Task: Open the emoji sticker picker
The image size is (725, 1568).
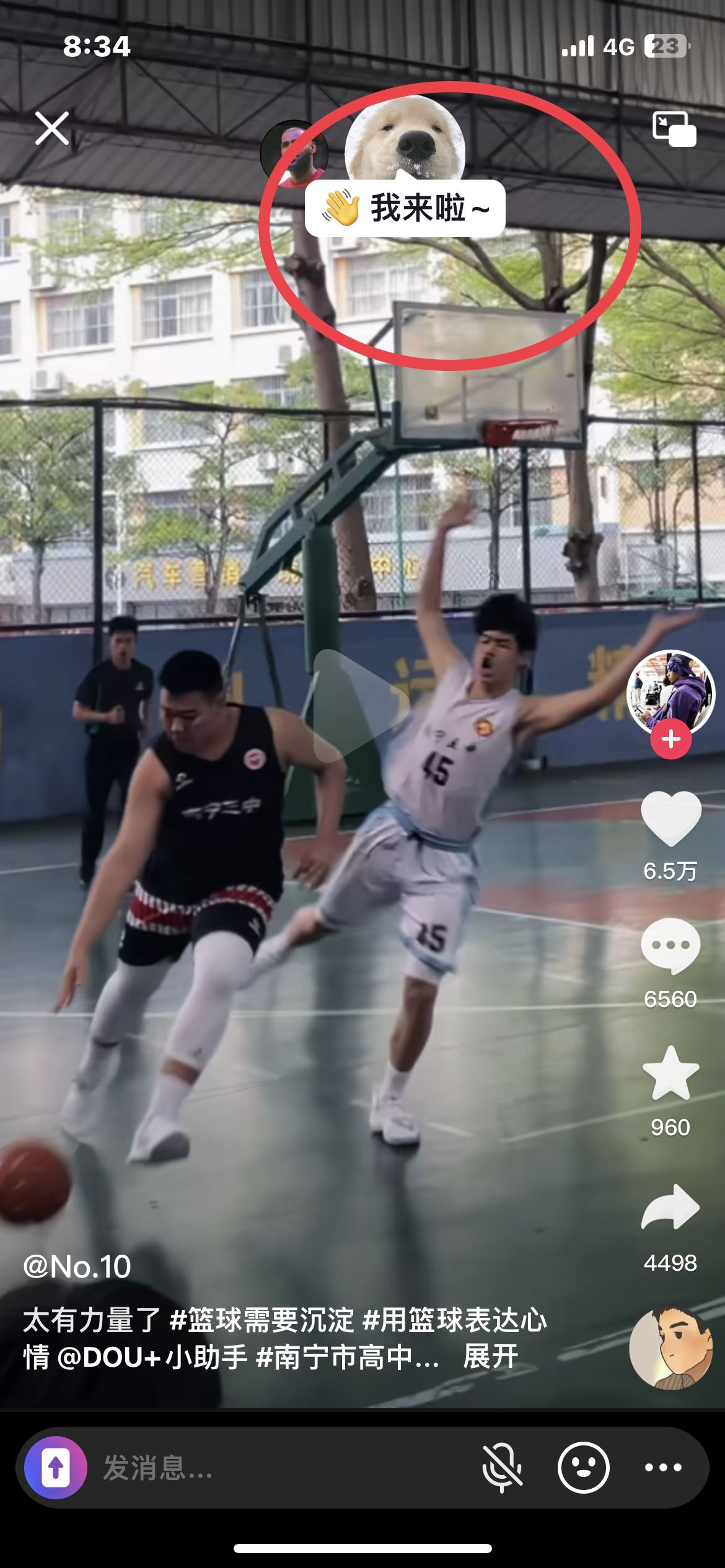Action: coord(583,1467)
